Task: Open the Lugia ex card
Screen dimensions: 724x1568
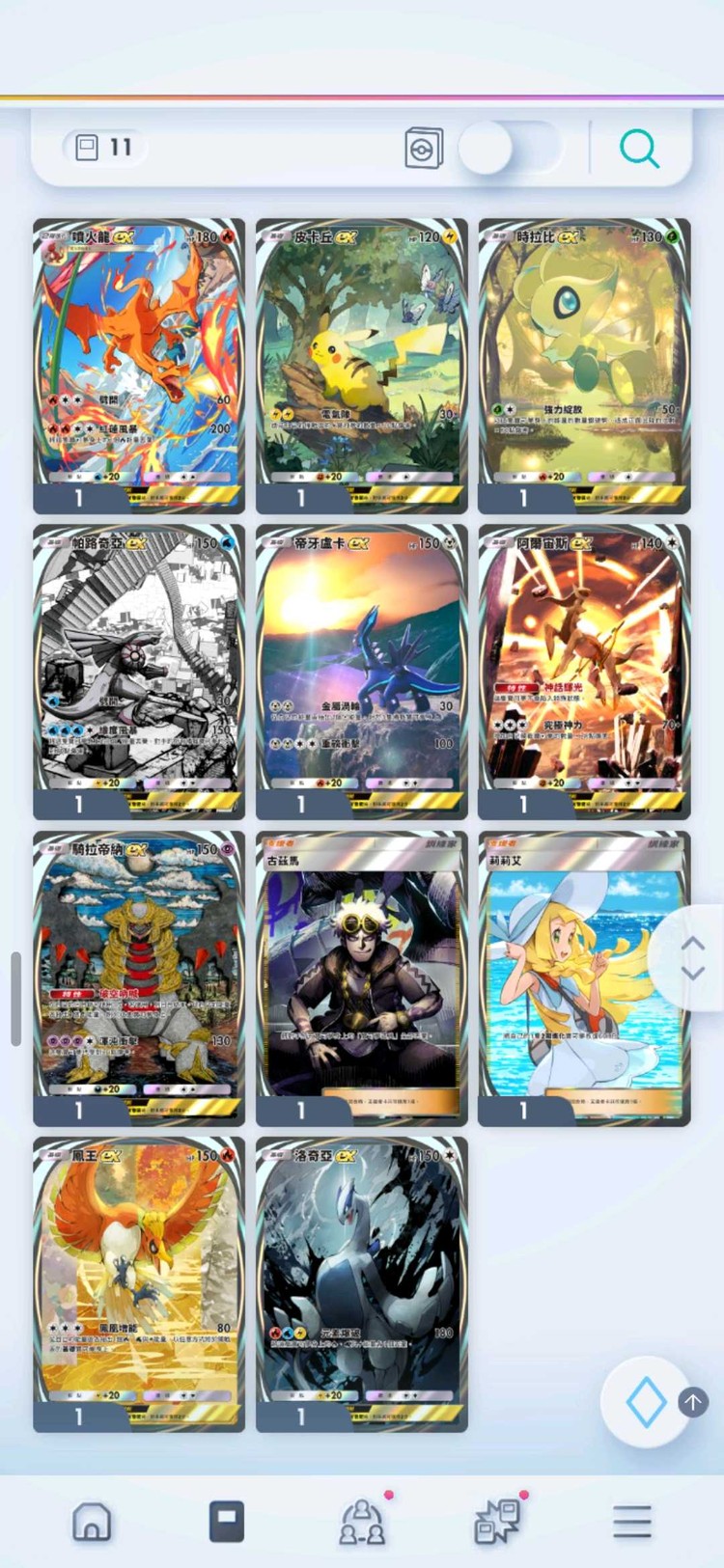Action: pyautogui.click(x=361, y=1276)
